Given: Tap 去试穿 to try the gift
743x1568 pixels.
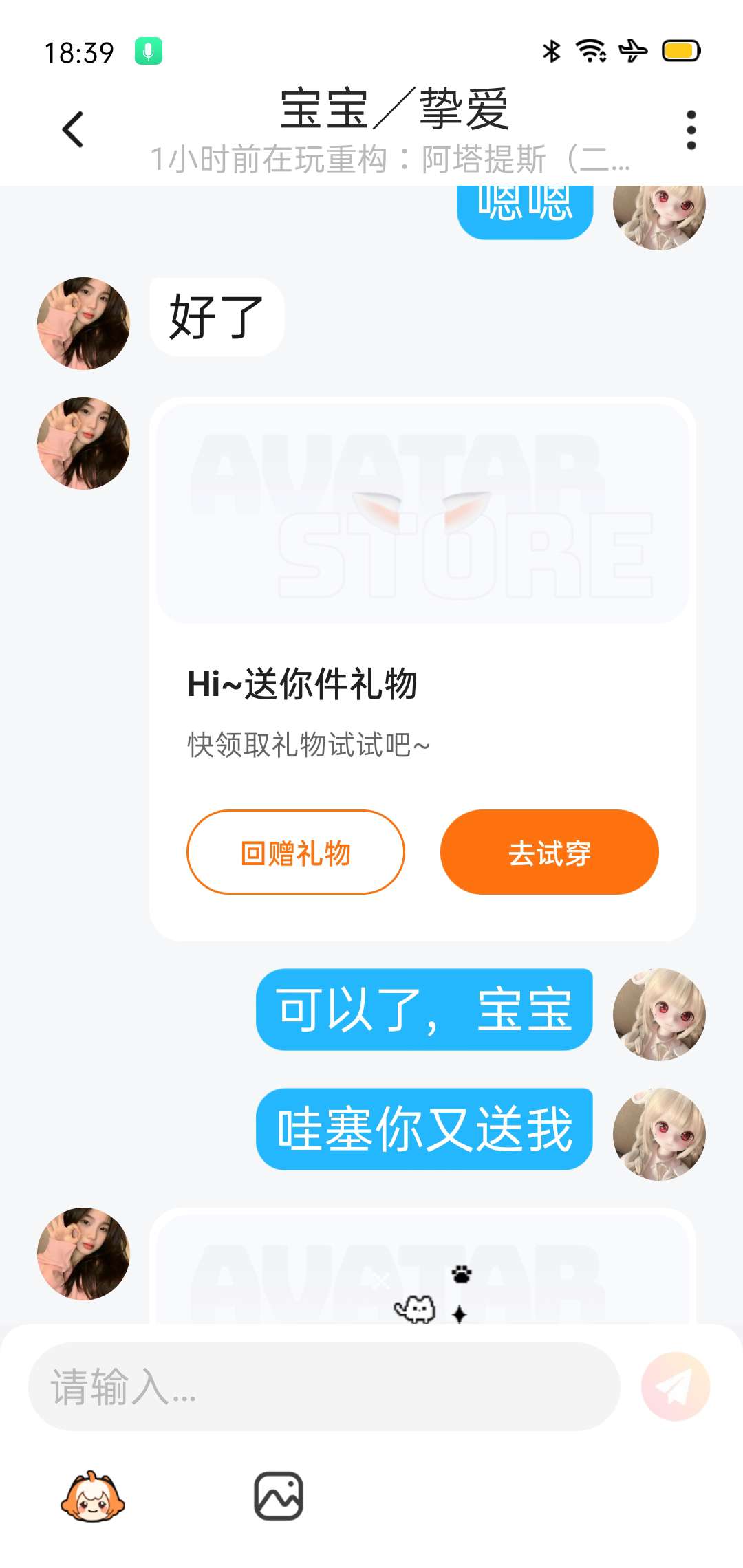Looking at the screenshot, I should (x=550, y=852).
